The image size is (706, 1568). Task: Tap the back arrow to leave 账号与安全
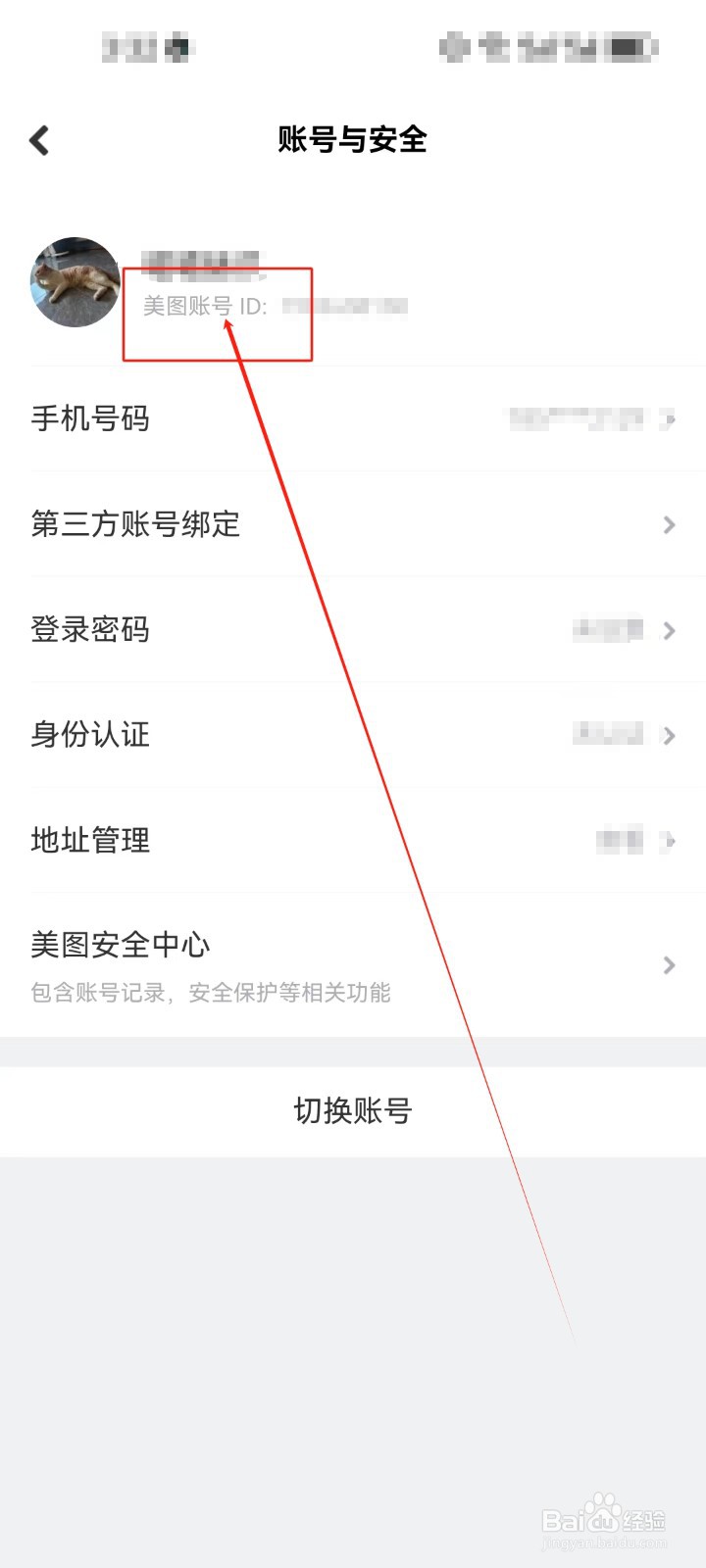click(38, 140)
